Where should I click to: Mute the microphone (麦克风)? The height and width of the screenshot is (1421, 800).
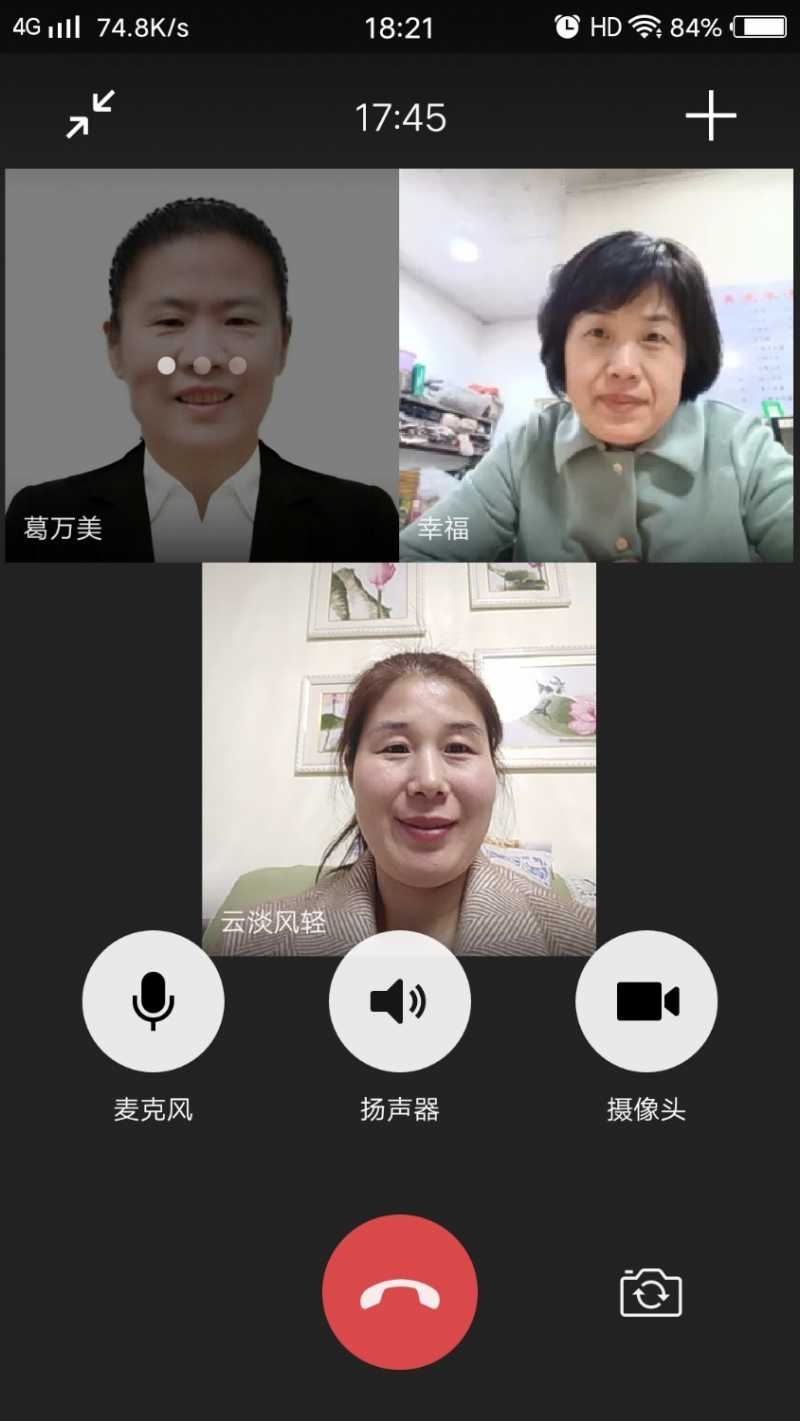[153, 1001]
